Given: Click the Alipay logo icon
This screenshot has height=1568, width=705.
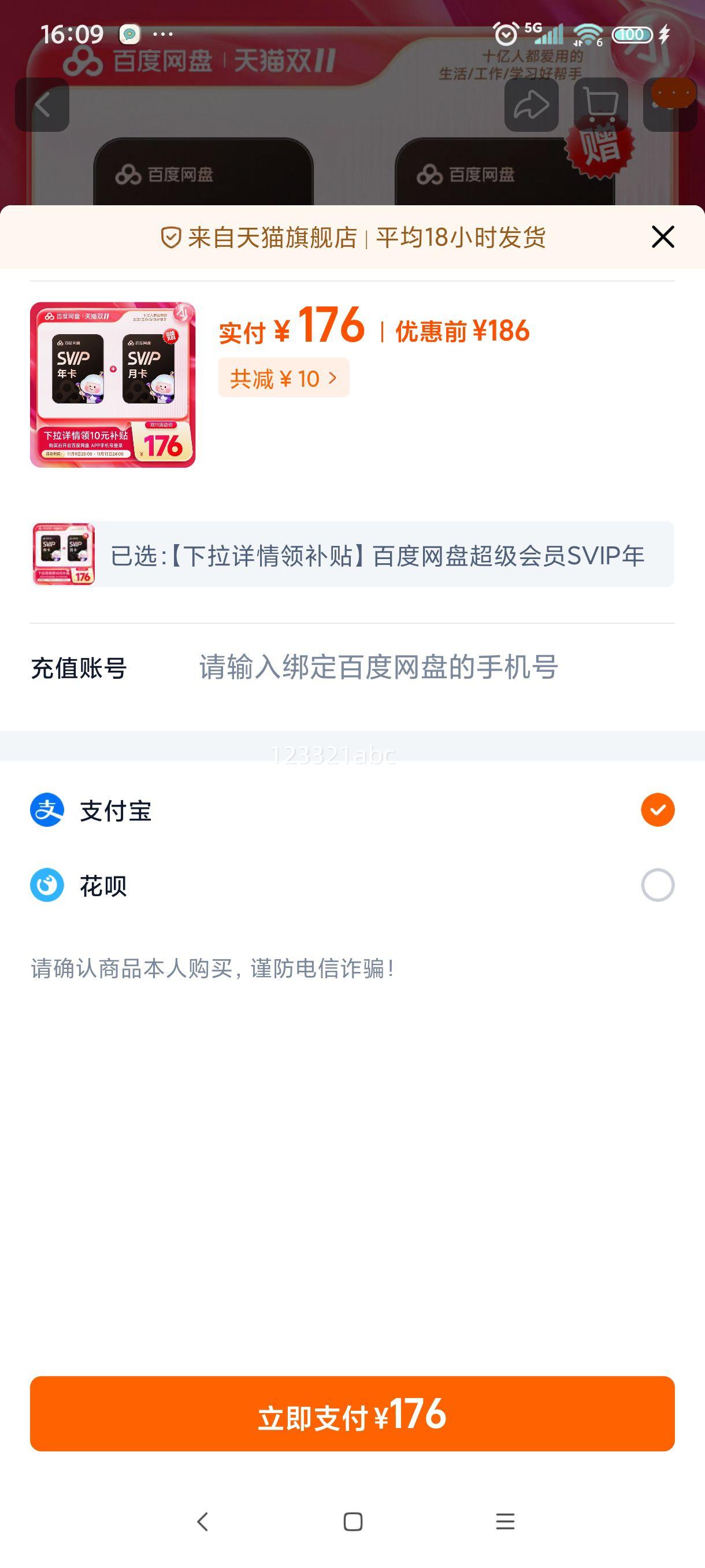Looking at the screenshot, I should click(47, 809).
